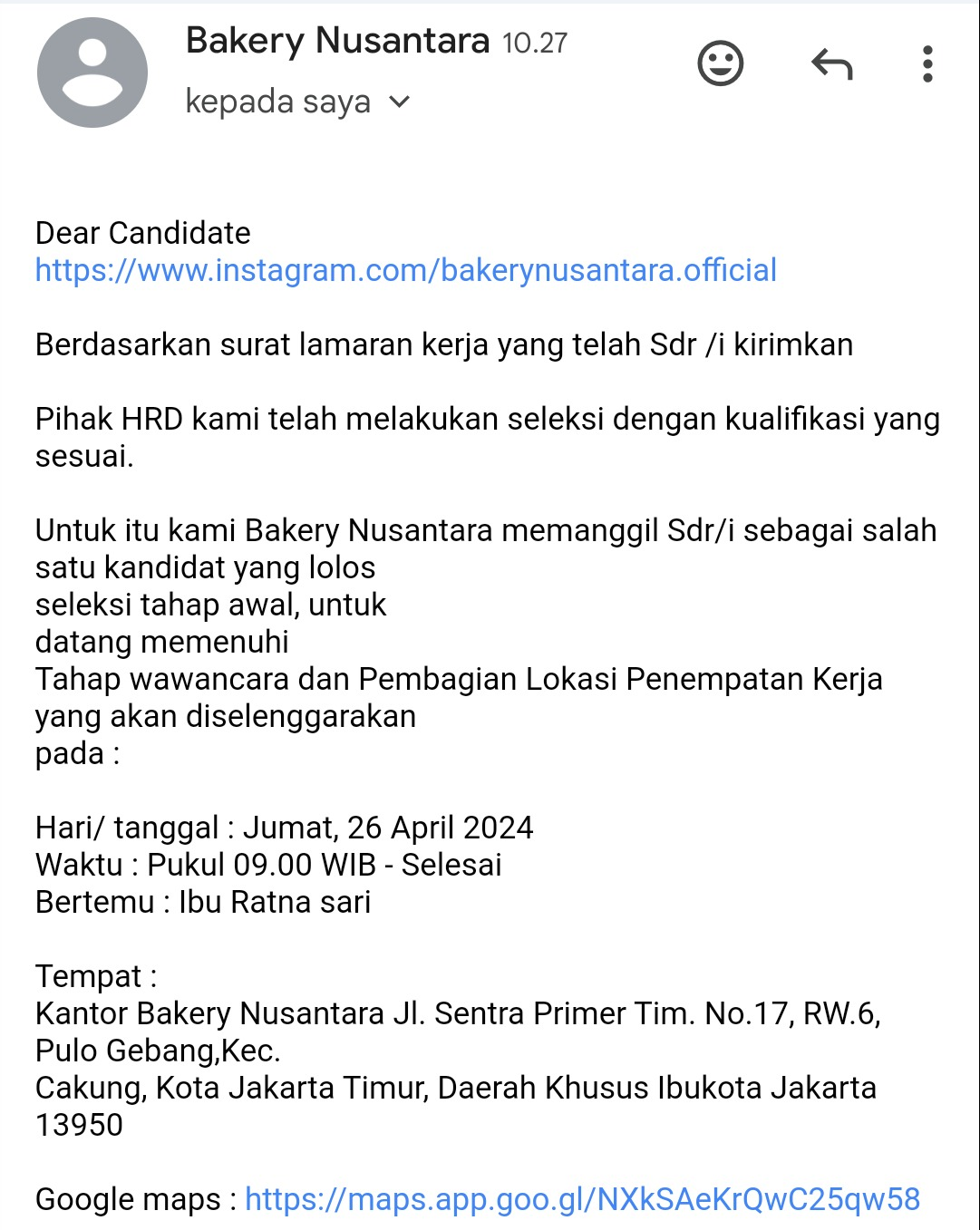Expand the 'kepada saya' recipient details
The image size is (980, 1230).
click(x=399, y=102)
